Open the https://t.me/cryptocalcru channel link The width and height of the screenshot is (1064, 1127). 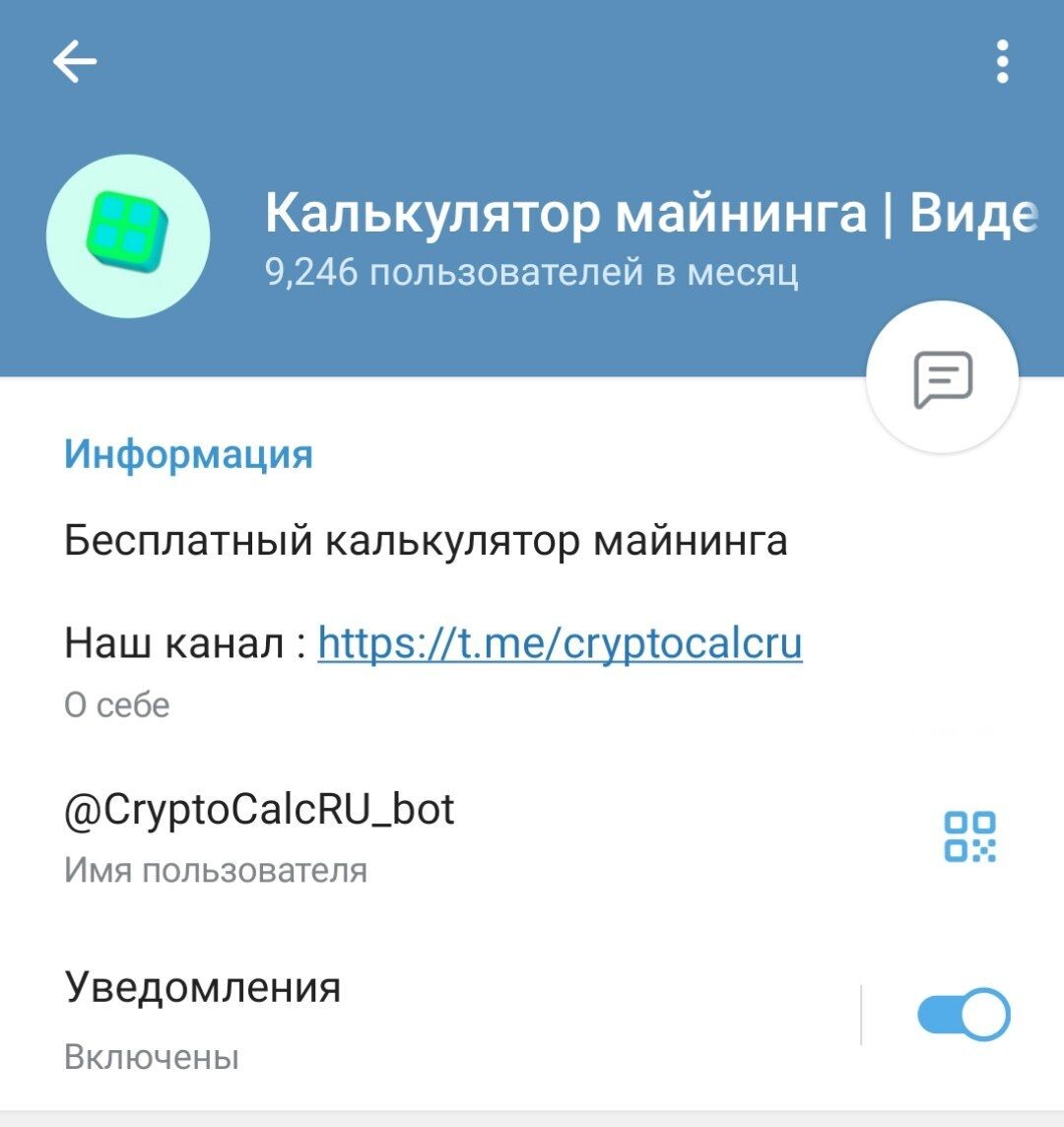point(559,642)
